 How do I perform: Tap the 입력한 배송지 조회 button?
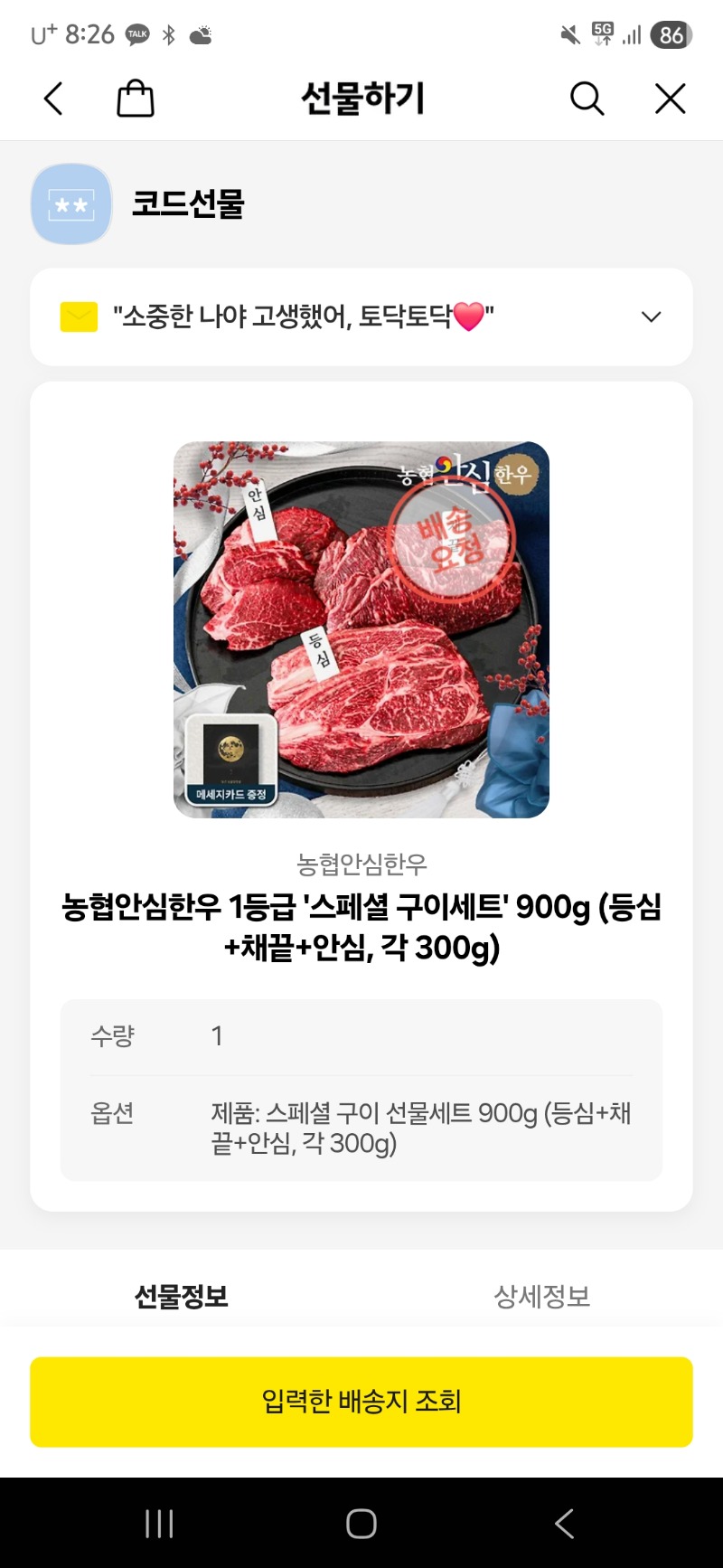coord(361,1402)
